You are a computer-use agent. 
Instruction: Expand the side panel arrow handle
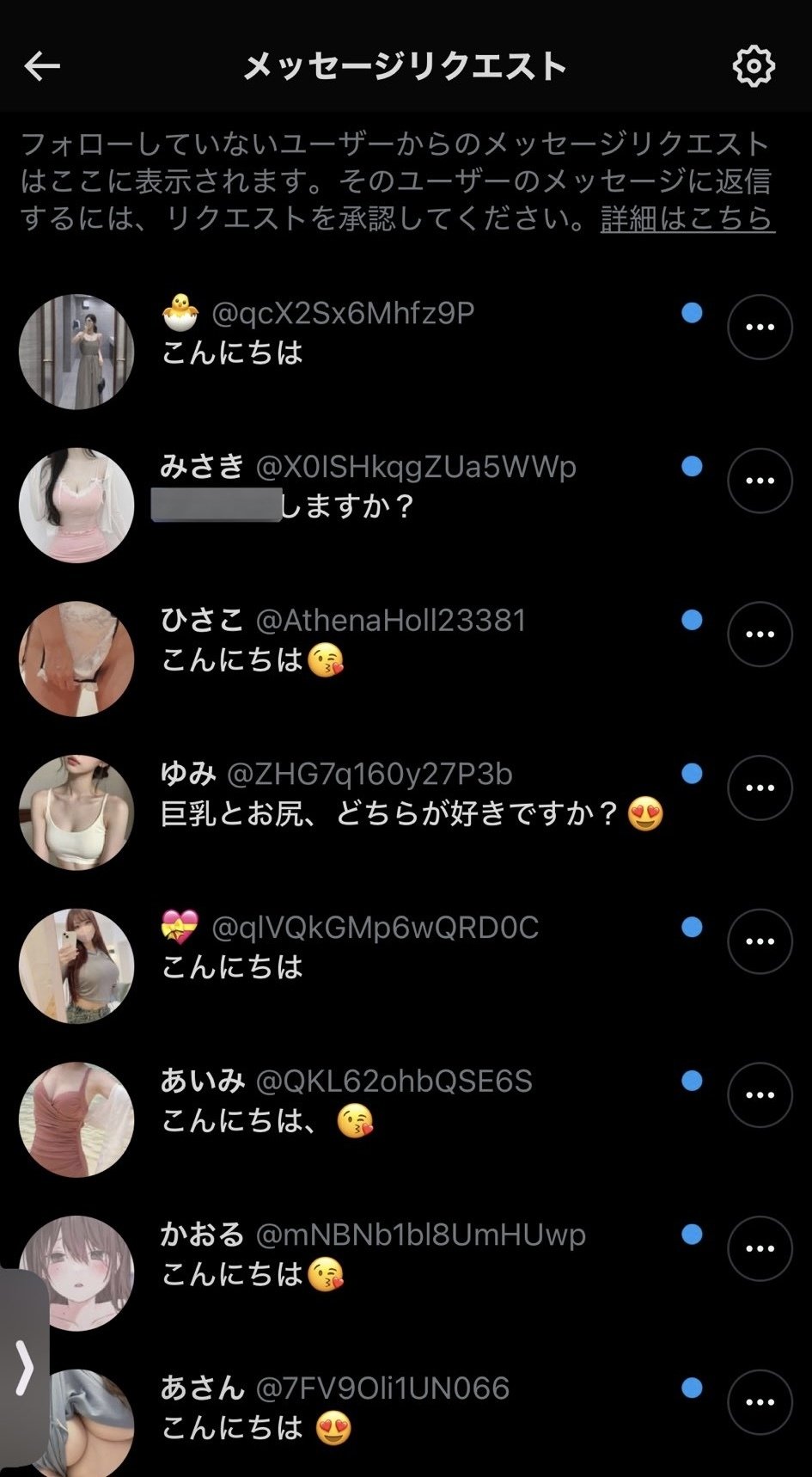pyautogui.click(x=24, y=1367)
